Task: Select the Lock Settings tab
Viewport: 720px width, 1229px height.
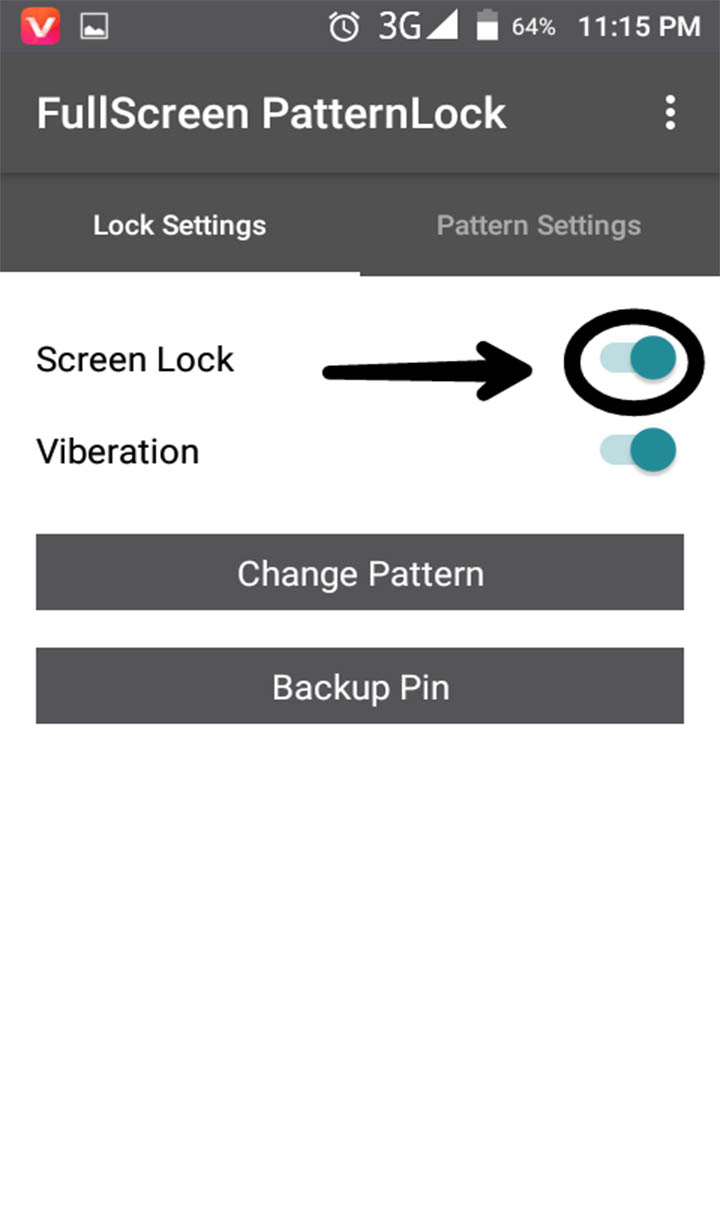Action: (180, 225)
